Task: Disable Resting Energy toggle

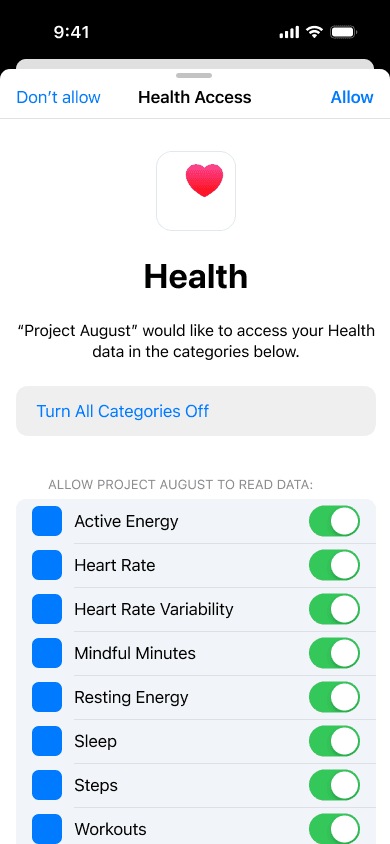Action: [x=334, y=698]
